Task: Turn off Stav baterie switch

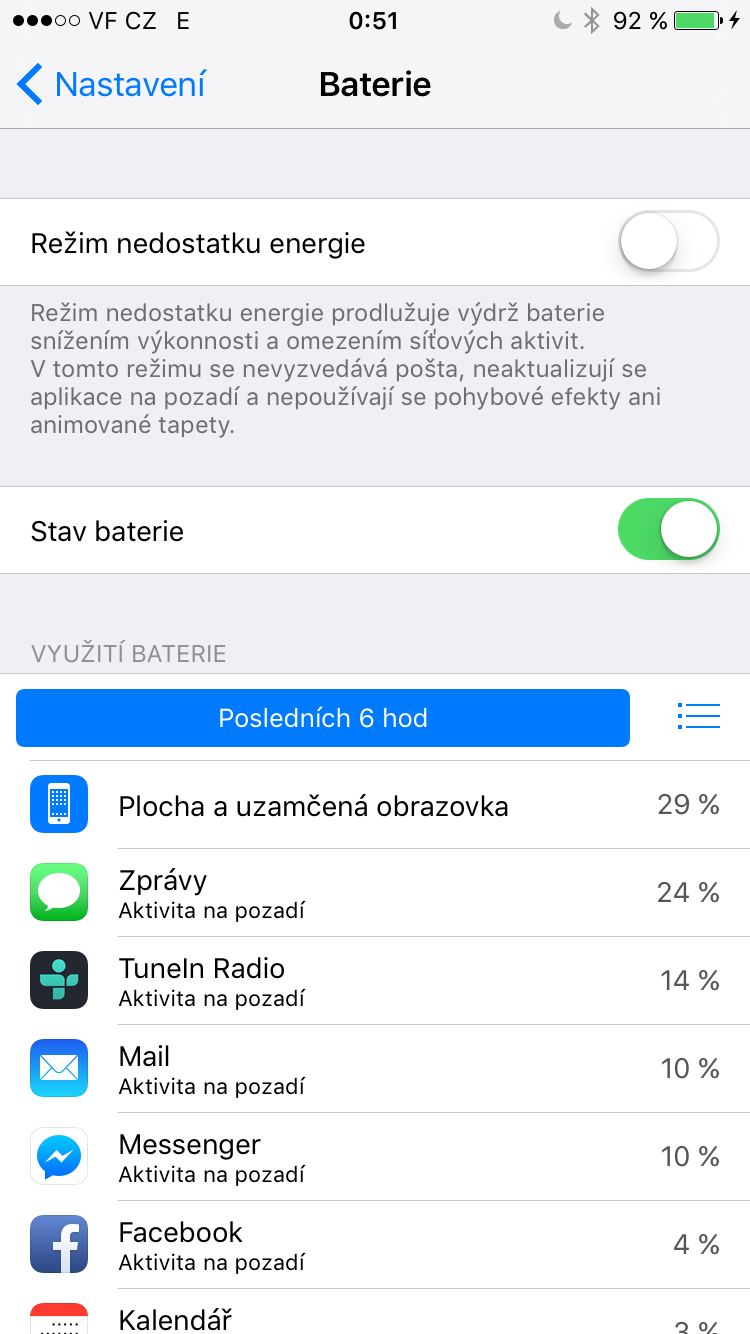Action: 668,530
